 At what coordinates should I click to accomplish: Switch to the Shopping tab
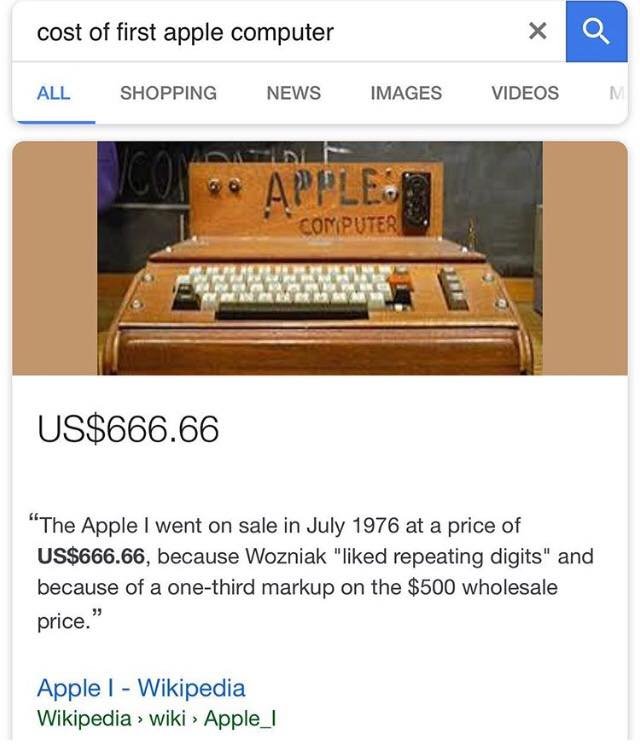pos(168,93)
